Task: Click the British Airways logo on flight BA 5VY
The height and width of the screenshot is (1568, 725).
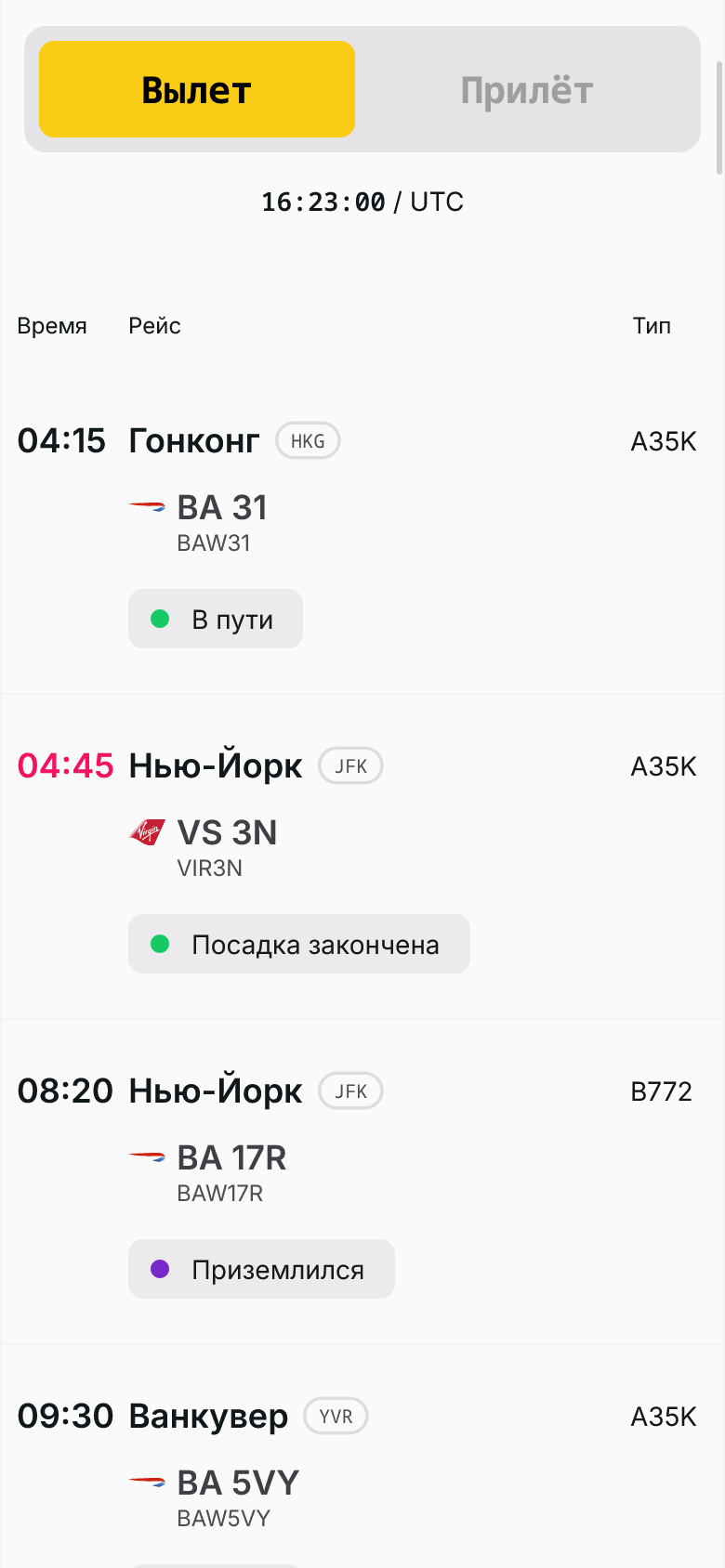Action: [x=147, y=1480]
